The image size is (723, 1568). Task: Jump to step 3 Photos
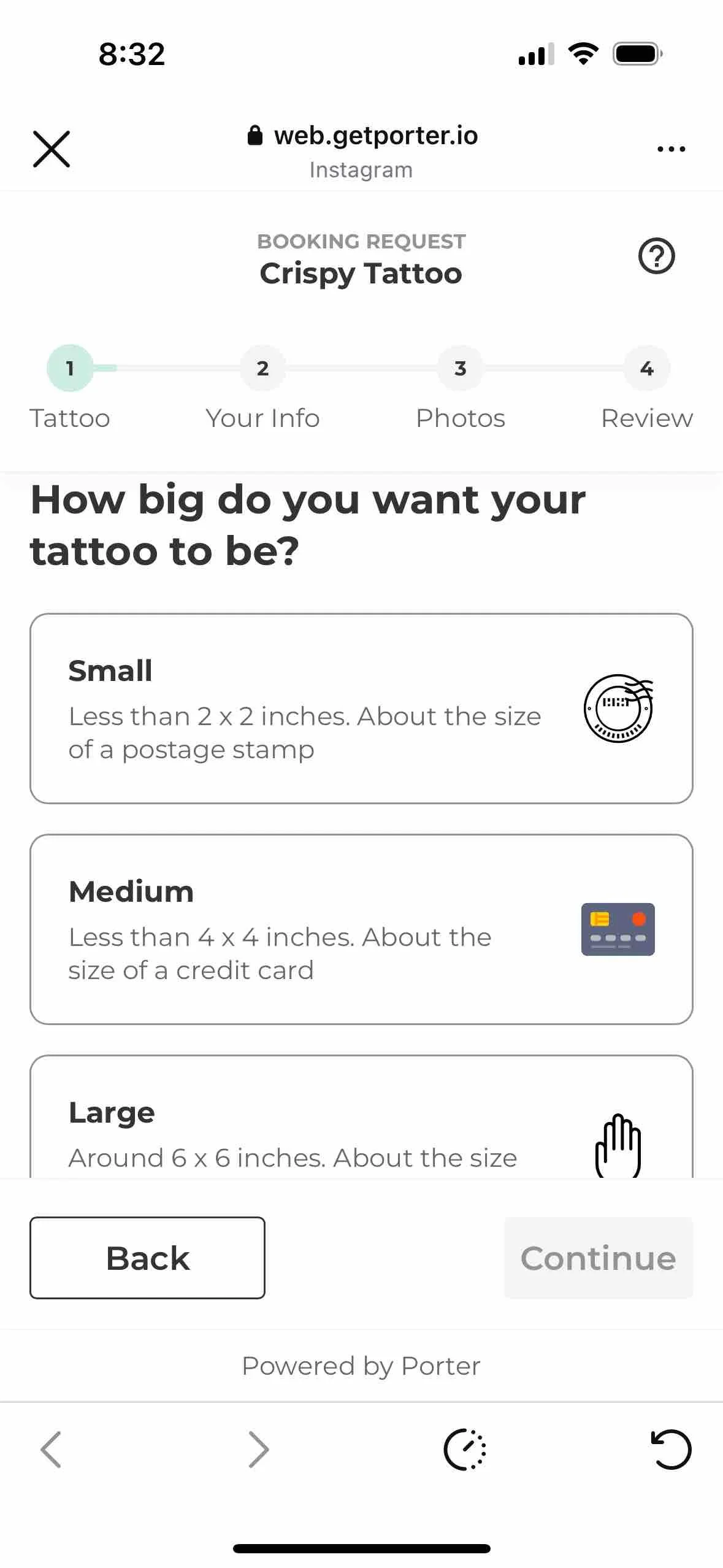[x=460, y=369]
